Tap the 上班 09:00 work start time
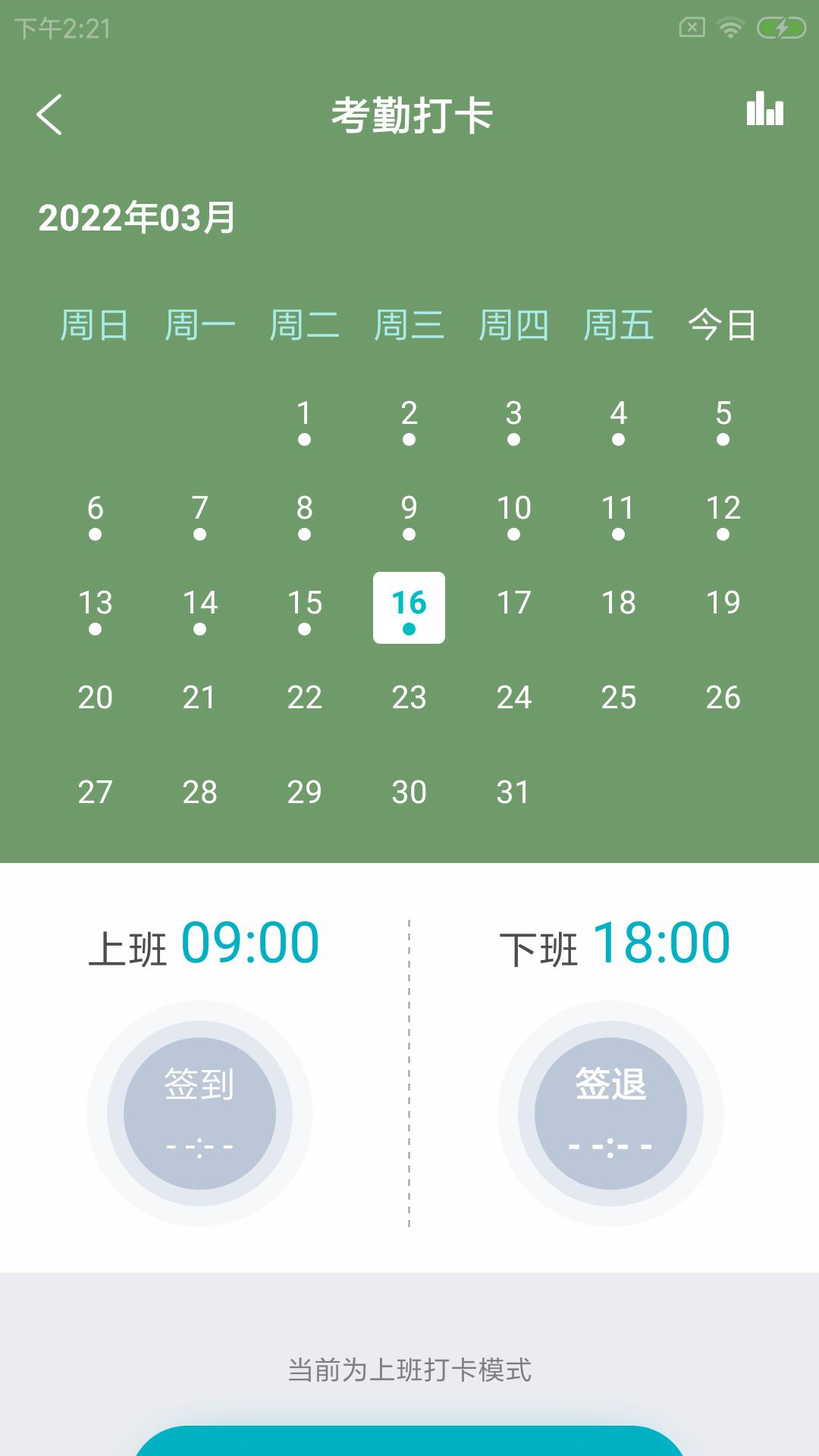819x1456 pixels. (206, 942)
